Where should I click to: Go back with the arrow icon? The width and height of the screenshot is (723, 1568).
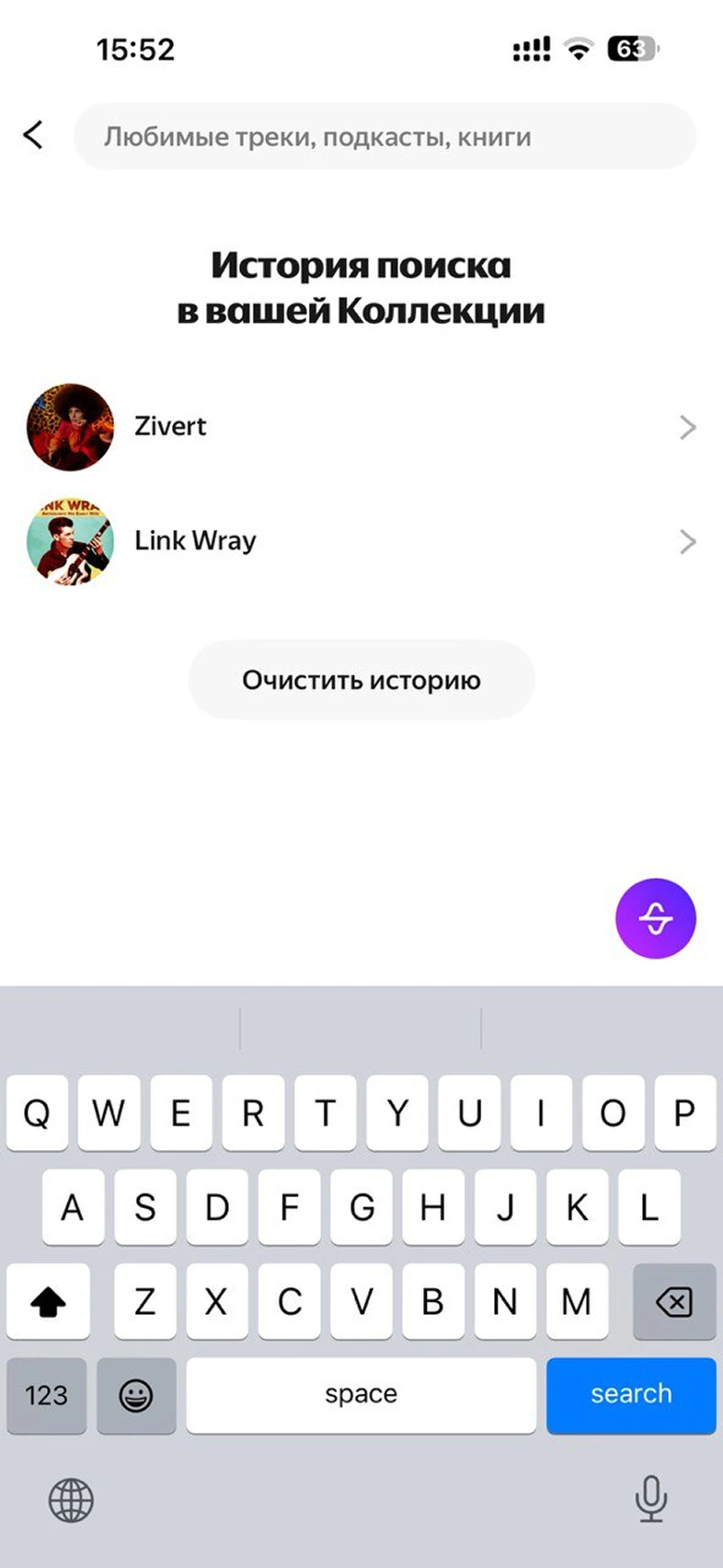(x=33, y=135)
